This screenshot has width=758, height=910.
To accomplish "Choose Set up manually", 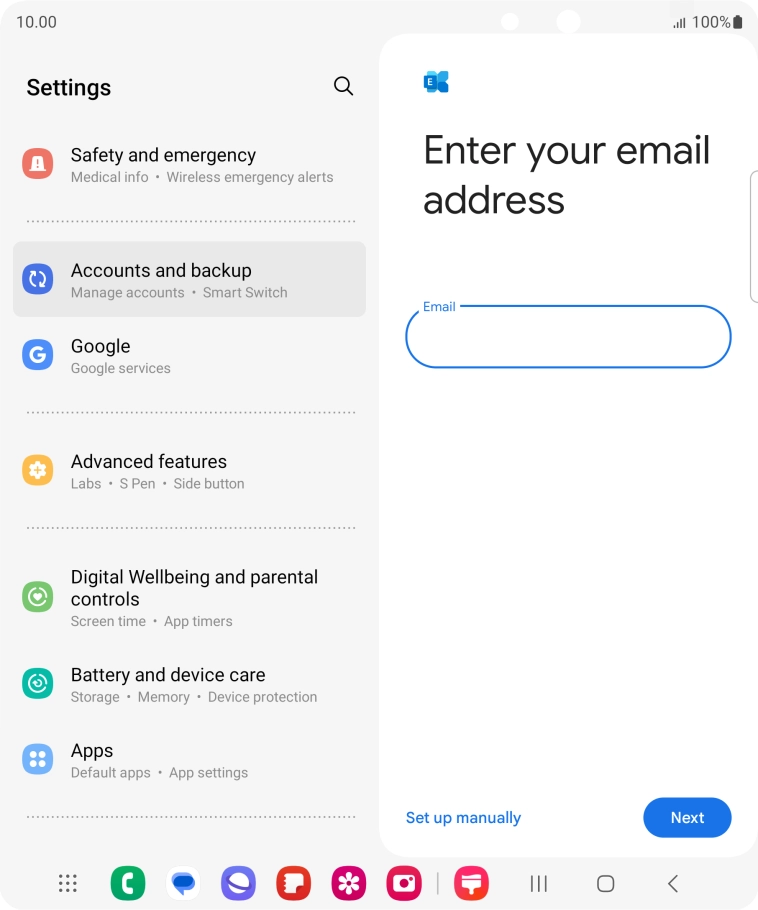I will click(463, 818).
